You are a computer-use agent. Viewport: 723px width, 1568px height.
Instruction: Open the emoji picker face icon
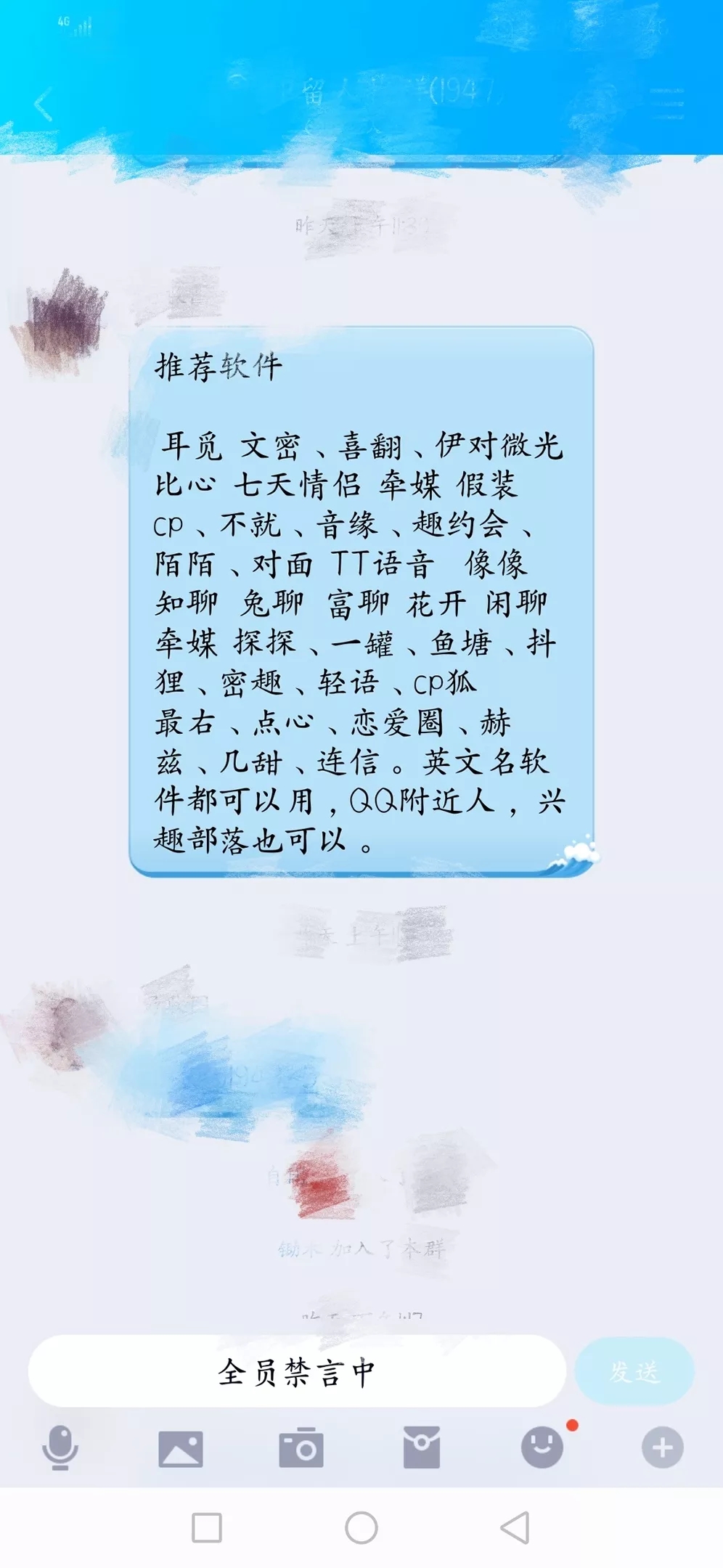[x=542, y=1447]
